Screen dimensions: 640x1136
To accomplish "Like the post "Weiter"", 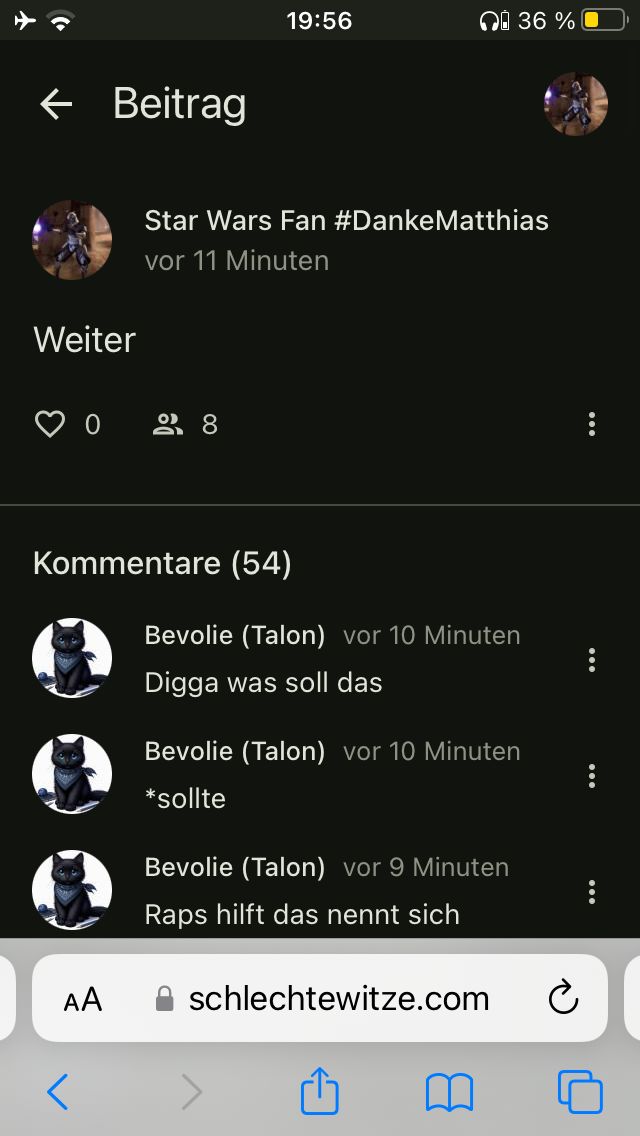I will pos(50,425).
